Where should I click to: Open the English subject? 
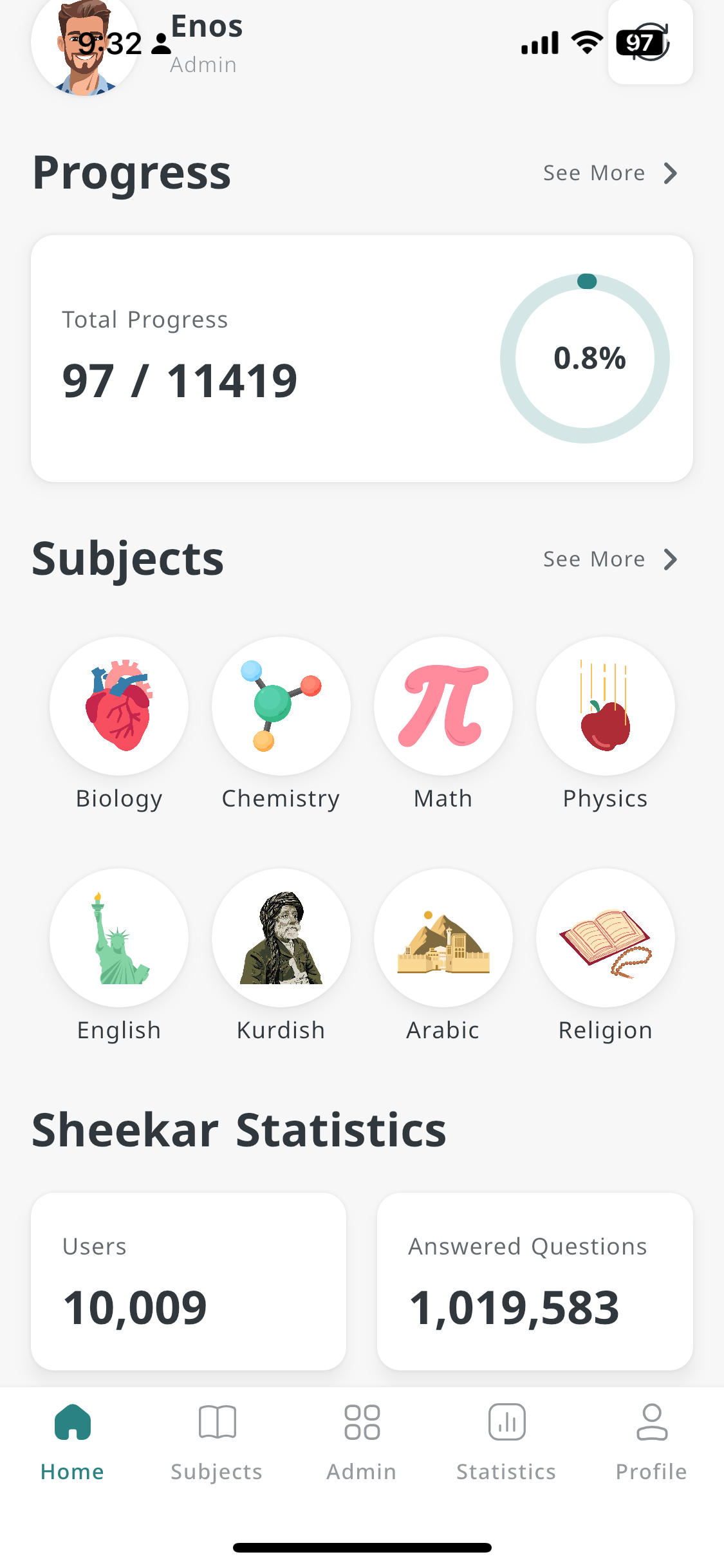tap(119, 937)
